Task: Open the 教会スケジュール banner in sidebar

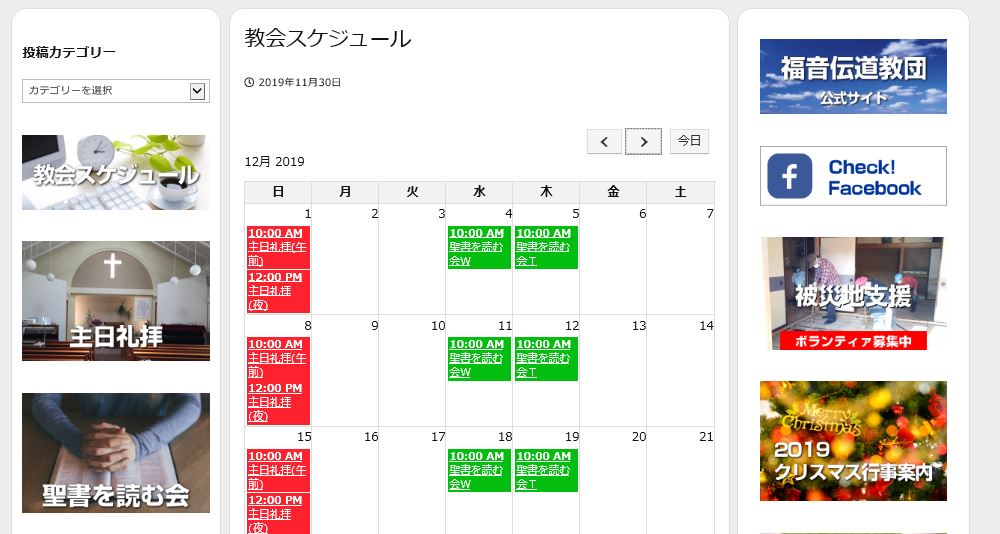Action: pos(115,173)
